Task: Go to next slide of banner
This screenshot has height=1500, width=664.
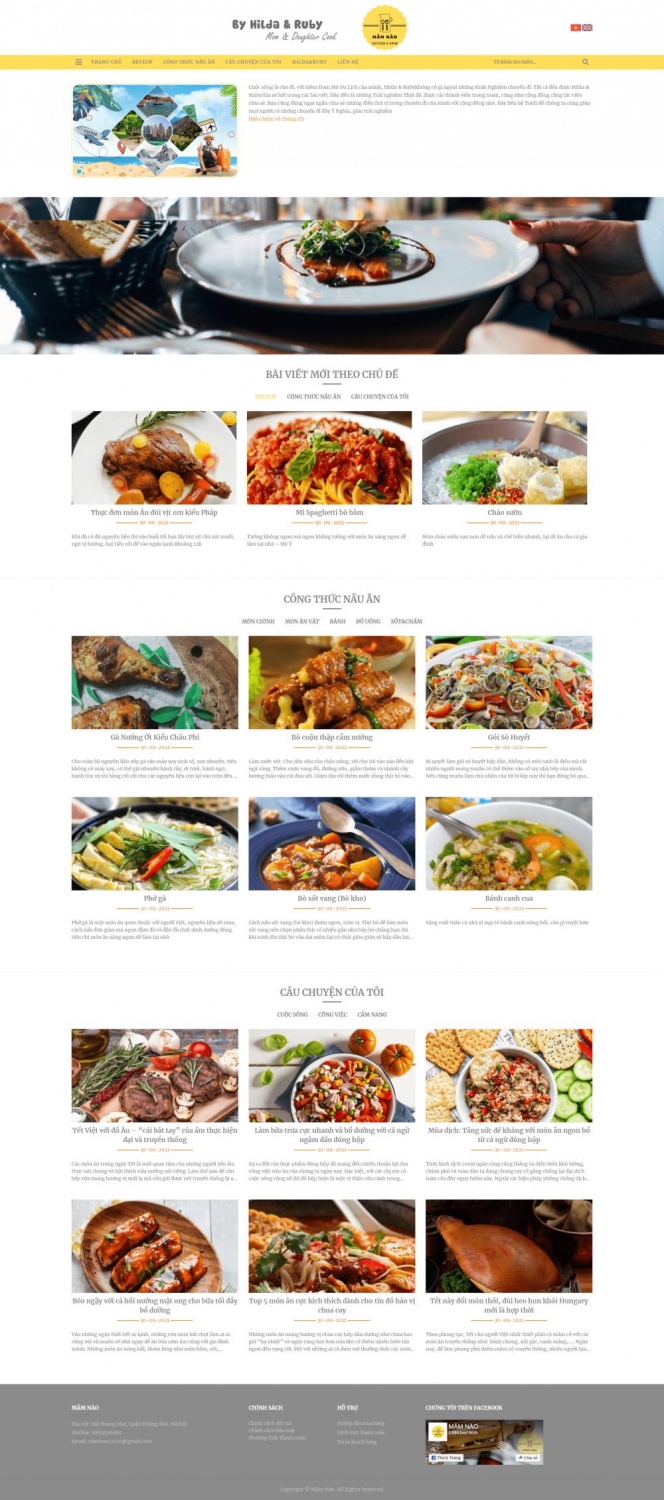Action: point(656,233)
